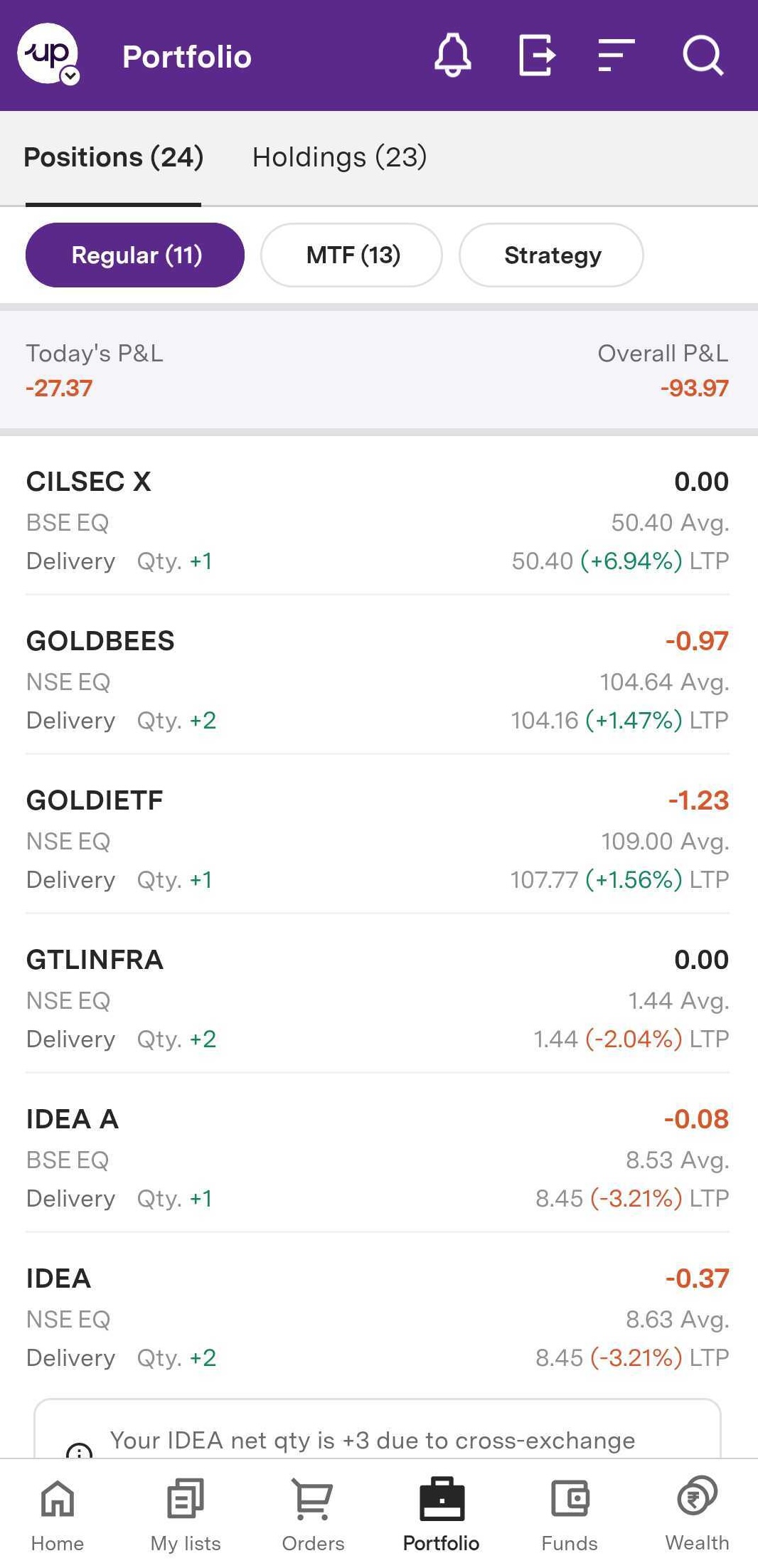Image resolution: width=758 pixels, height=1568 pixels.
Task: Open the sort and filter icon
Action: (x=616, y=55)
